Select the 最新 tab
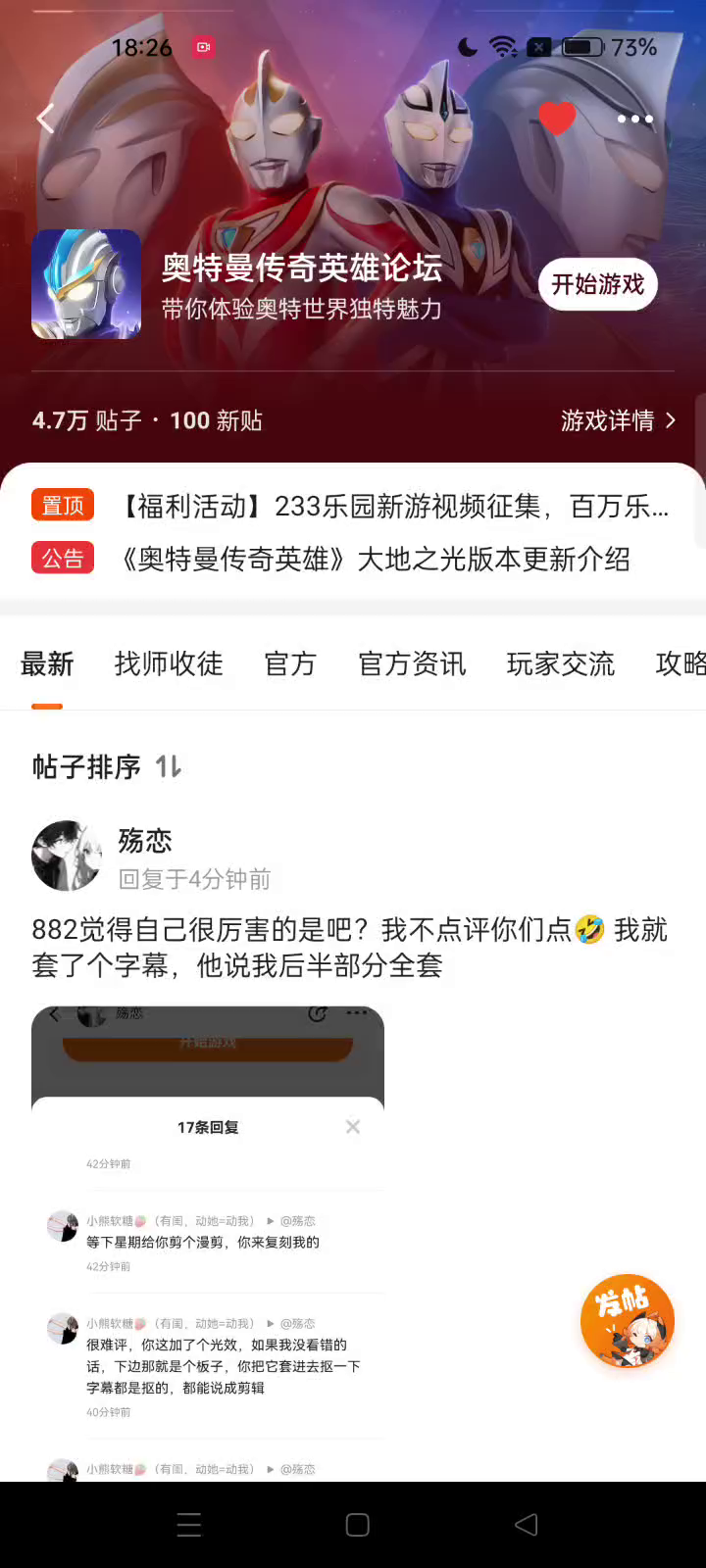 [x=47, y=664]
